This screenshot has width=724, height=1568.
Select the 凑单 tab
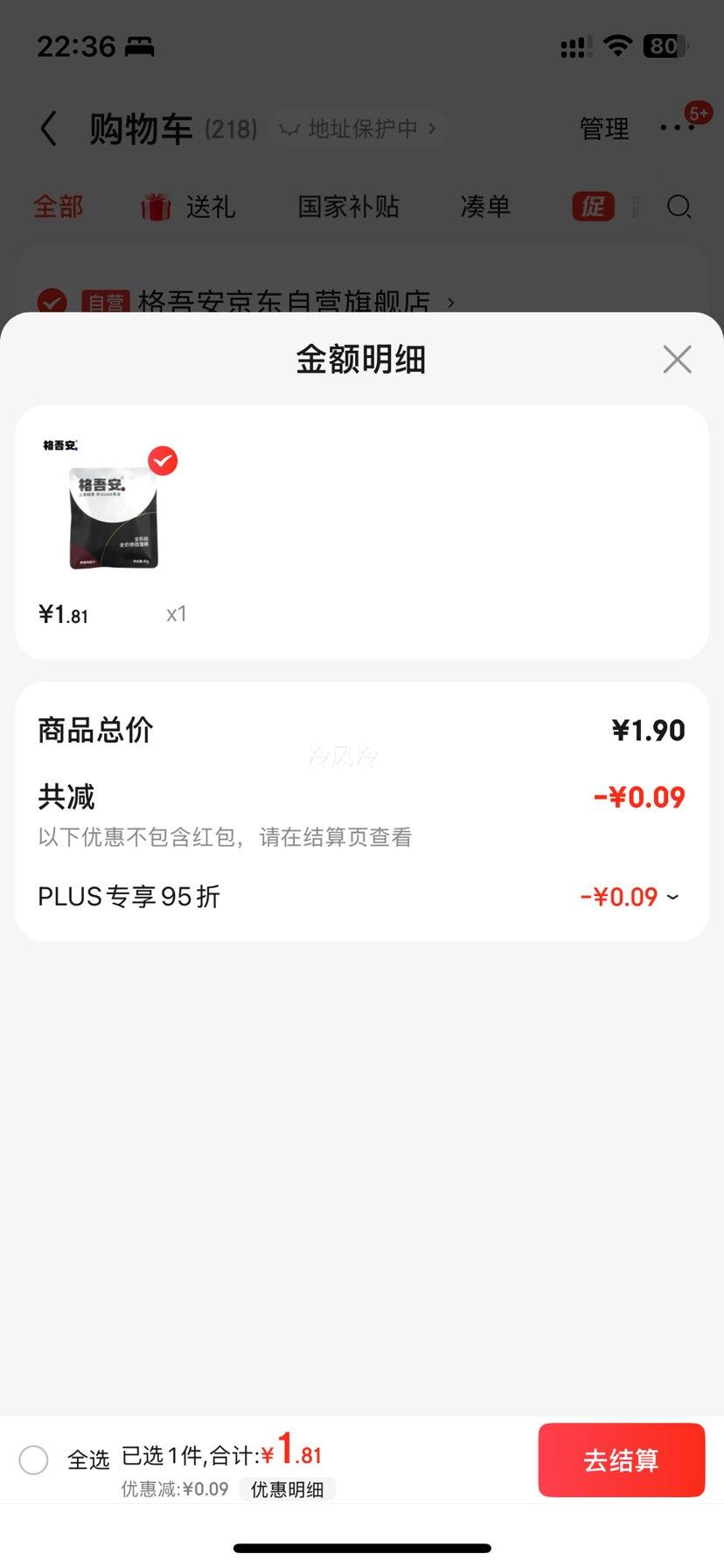click(x=486, y=206)
